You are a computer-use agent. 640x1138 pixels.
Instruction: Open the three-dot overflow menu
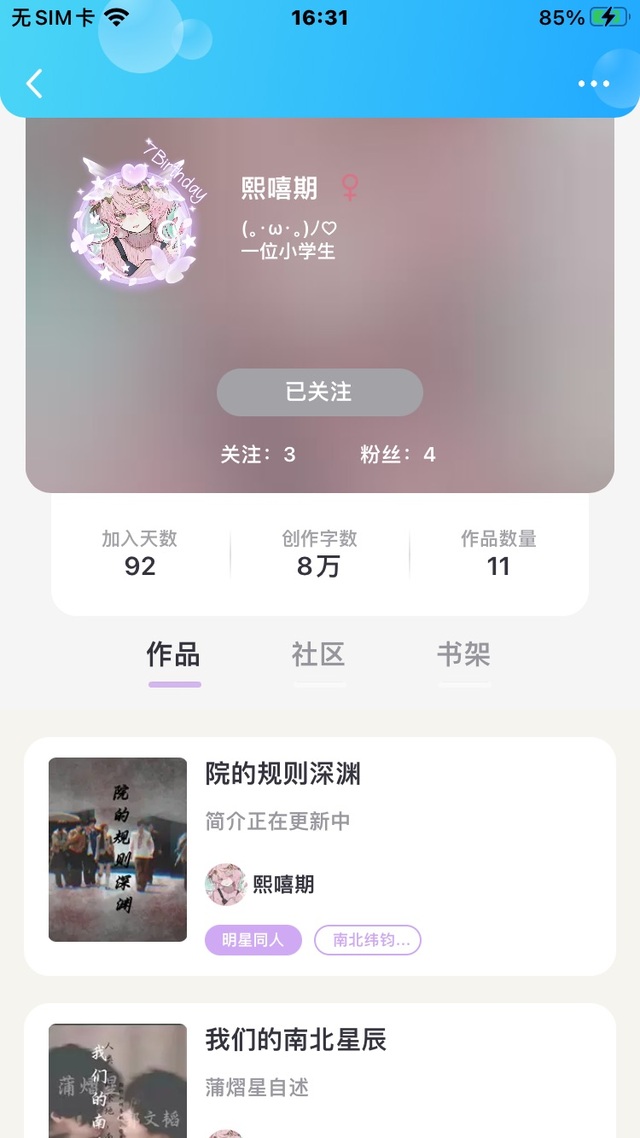[594, 83]
